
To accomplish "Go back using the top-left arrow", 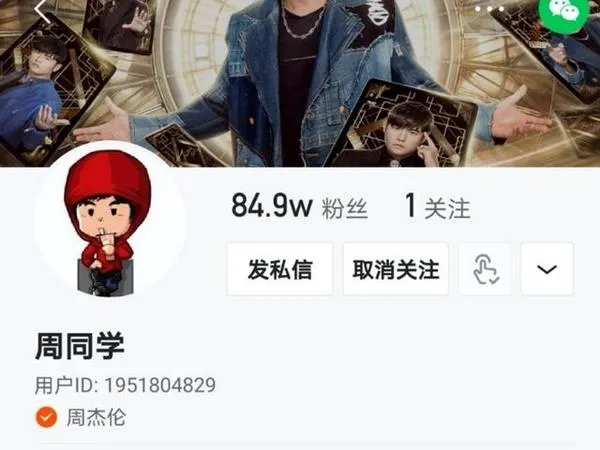I will pos(43,10).
